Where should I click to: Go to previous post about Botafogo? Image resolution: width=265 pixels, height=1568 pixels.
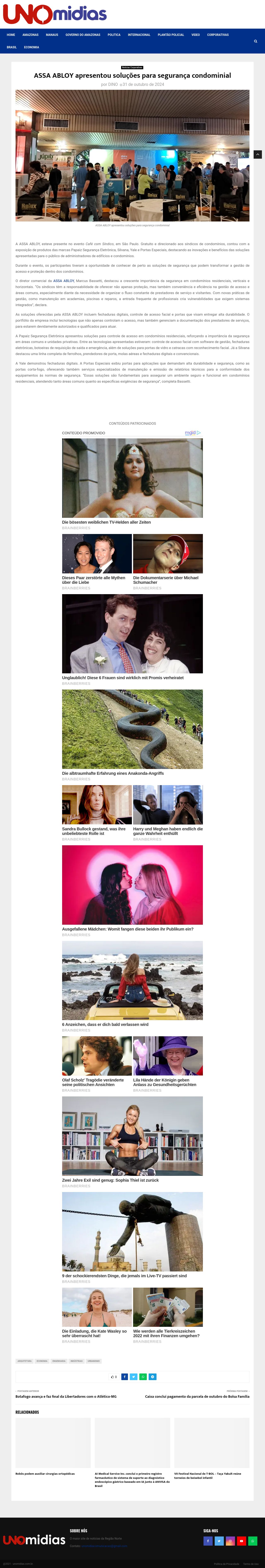pyautogui.click(x=66, y=1396)
